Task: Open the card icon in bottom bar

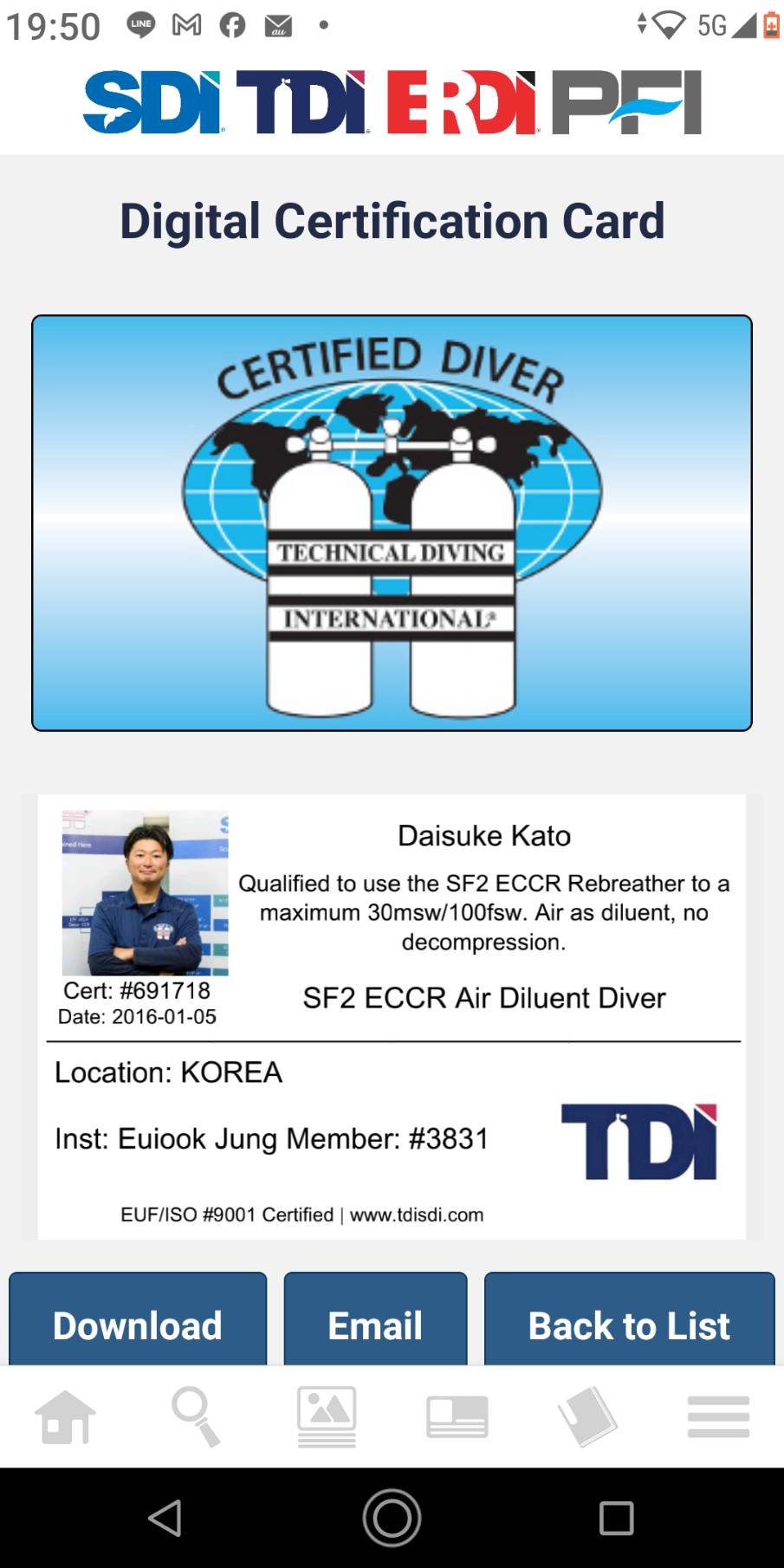Action: click(x=457, y=1417)
